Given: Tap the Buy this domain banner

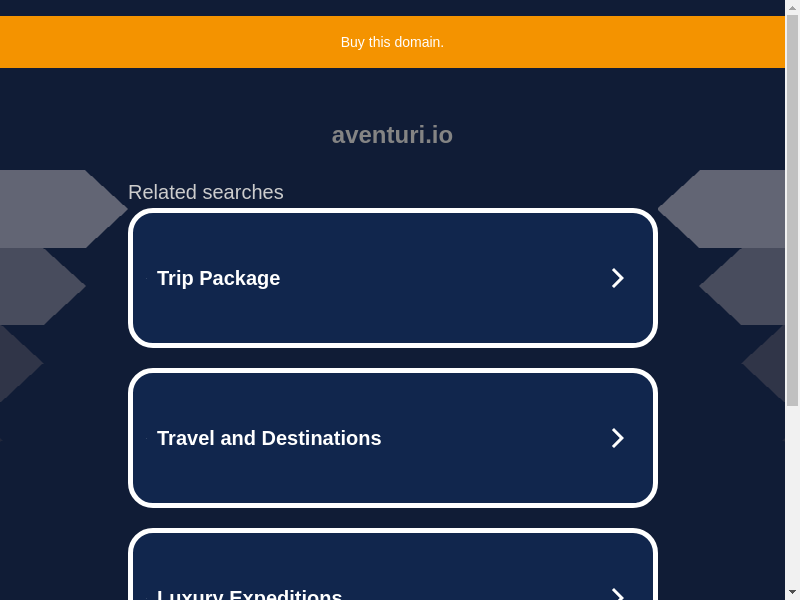Looking at the screenshot, I should (392, 42).
